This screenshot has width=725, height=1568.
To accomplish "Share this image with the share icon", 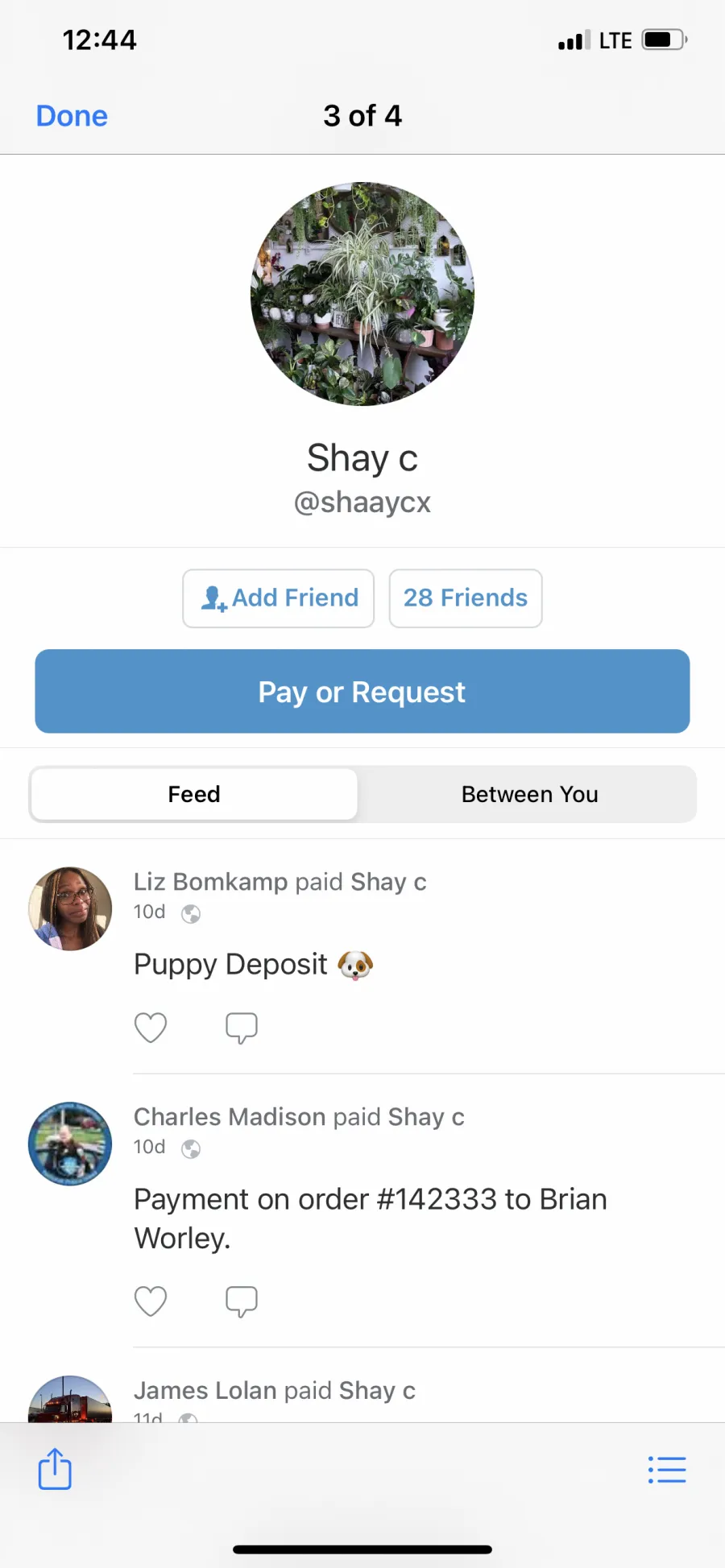I will 55,1469.
